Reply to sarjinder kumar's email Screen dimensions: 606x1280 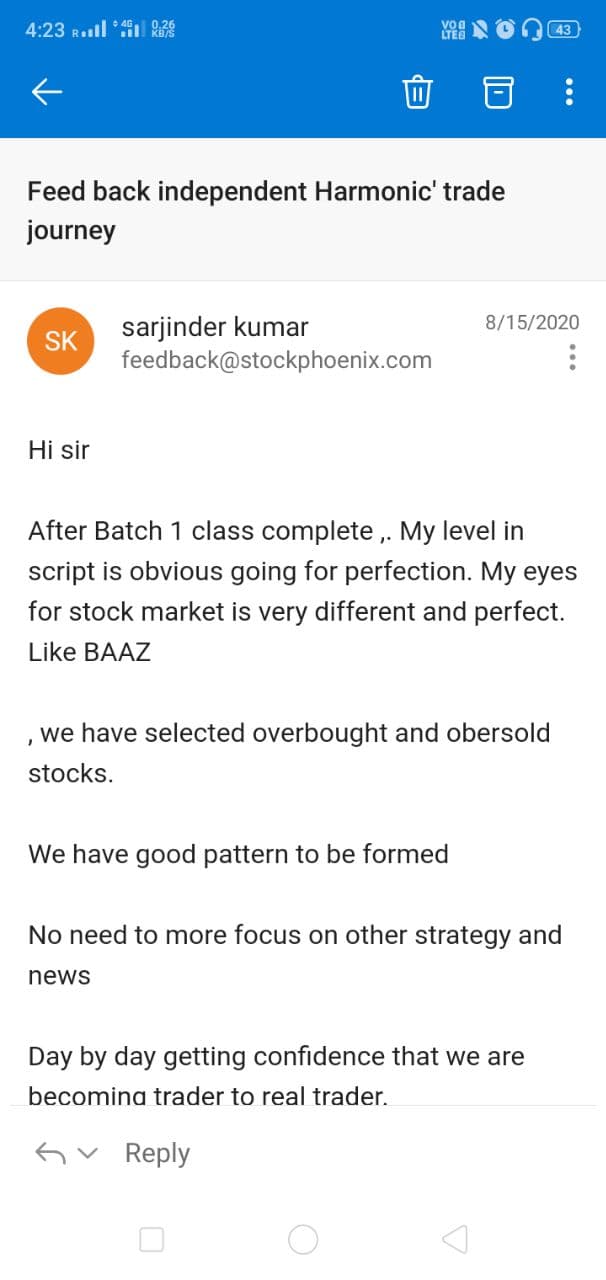157,1153
